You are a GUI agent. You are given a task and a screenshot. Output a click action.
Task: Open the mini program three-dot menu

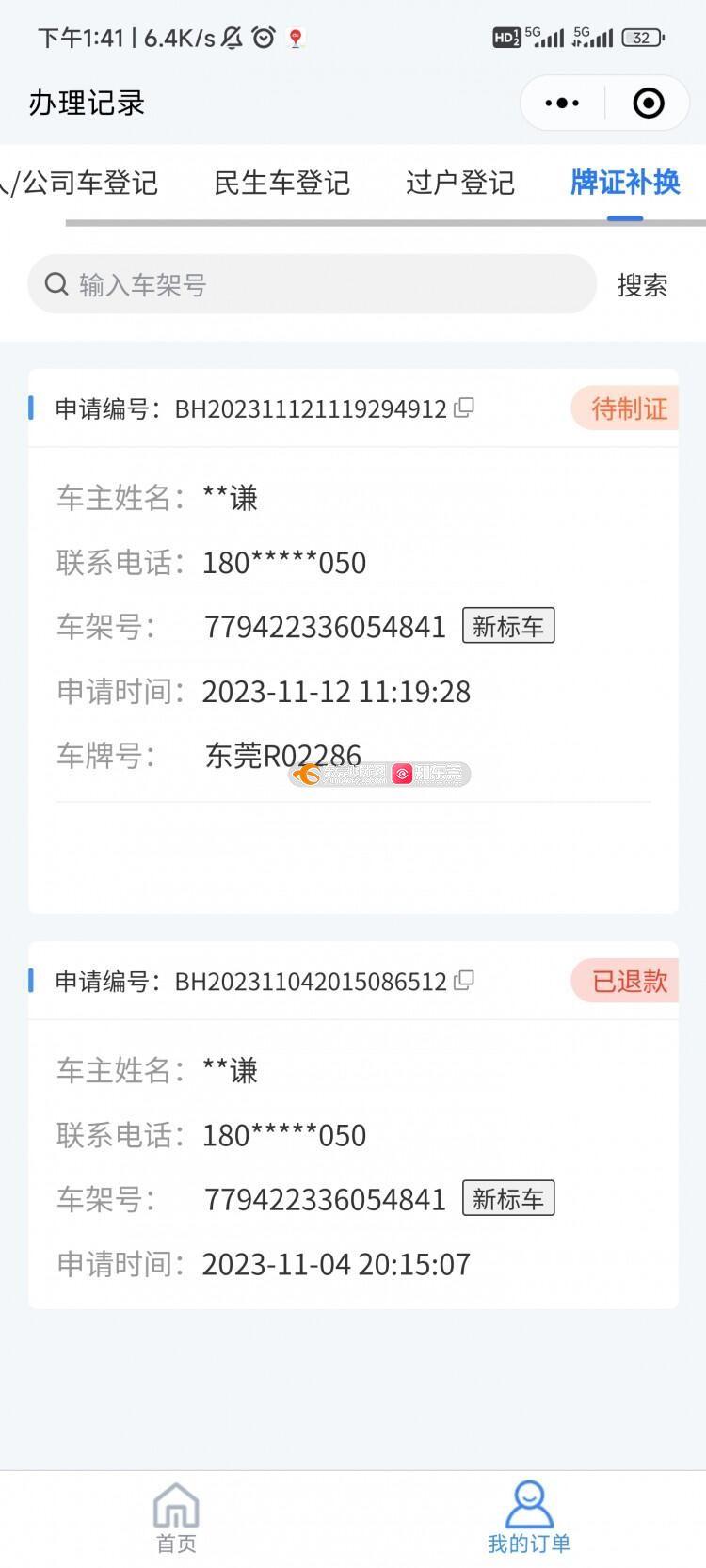point(562,103)
